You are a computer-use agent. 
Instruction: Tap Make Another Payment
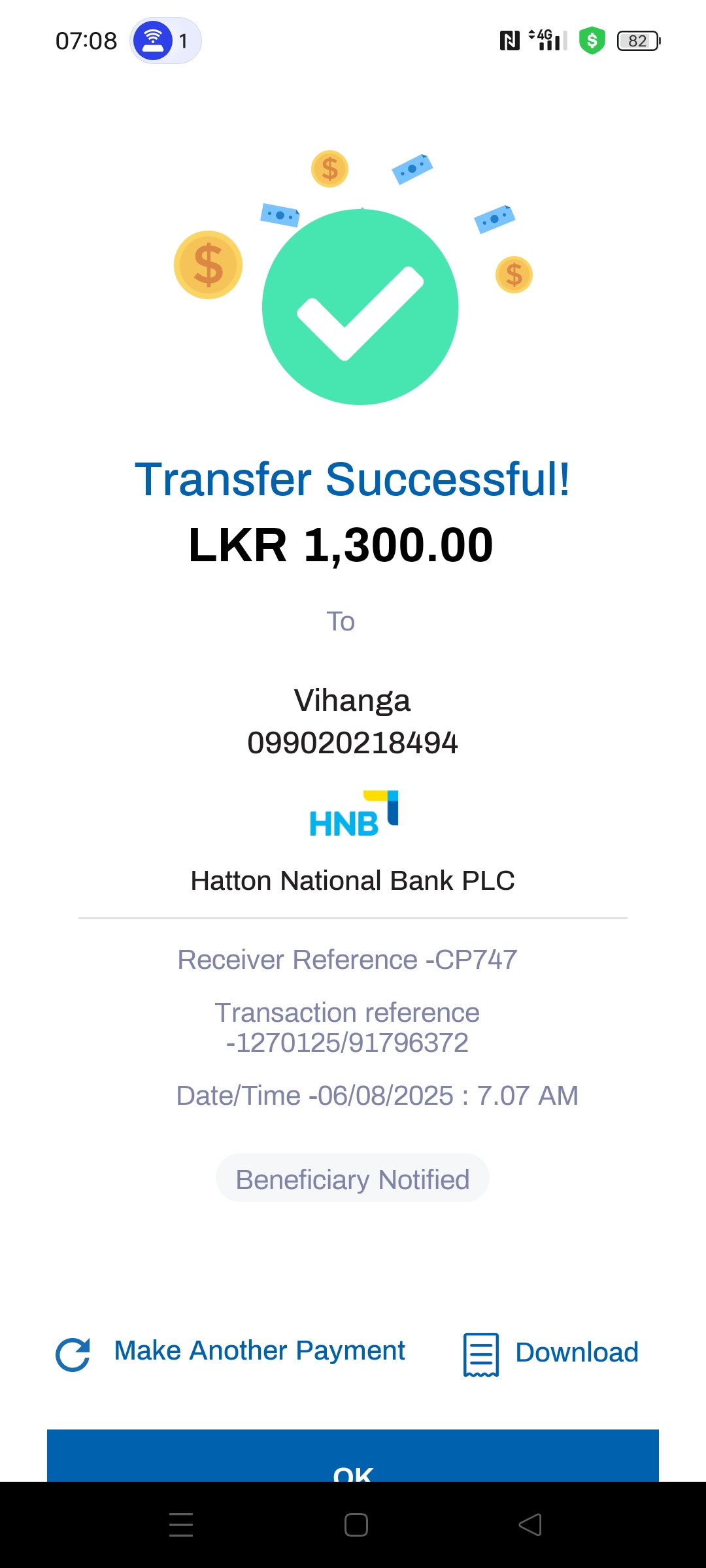(x=259, y=1351)
